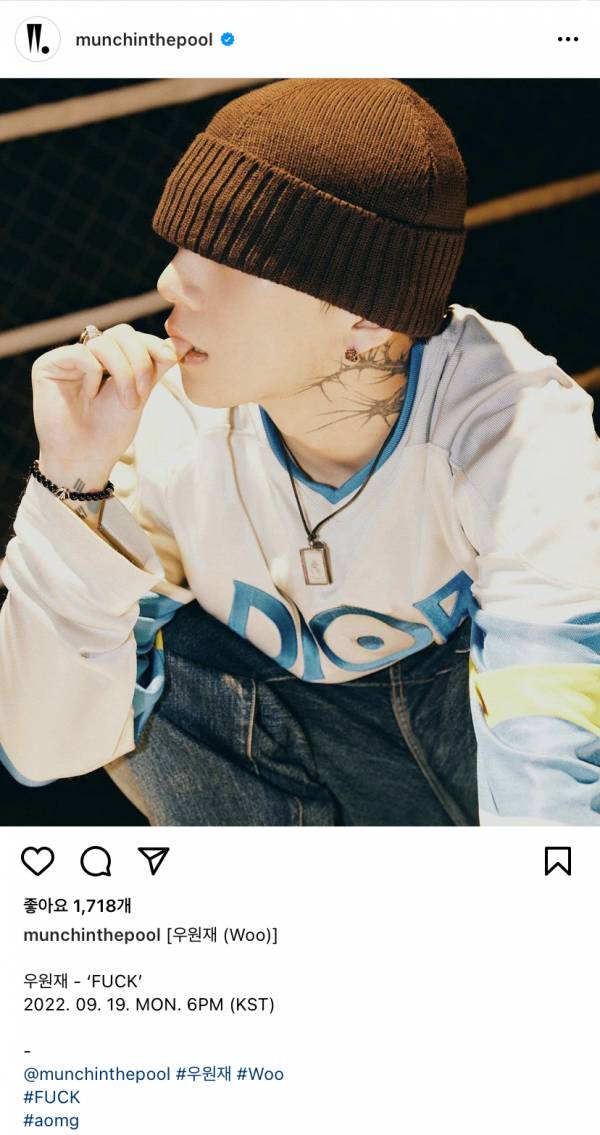Open the comments for this post
Image resolution: width=600 pixels, height=1135 pixels.
96,861
